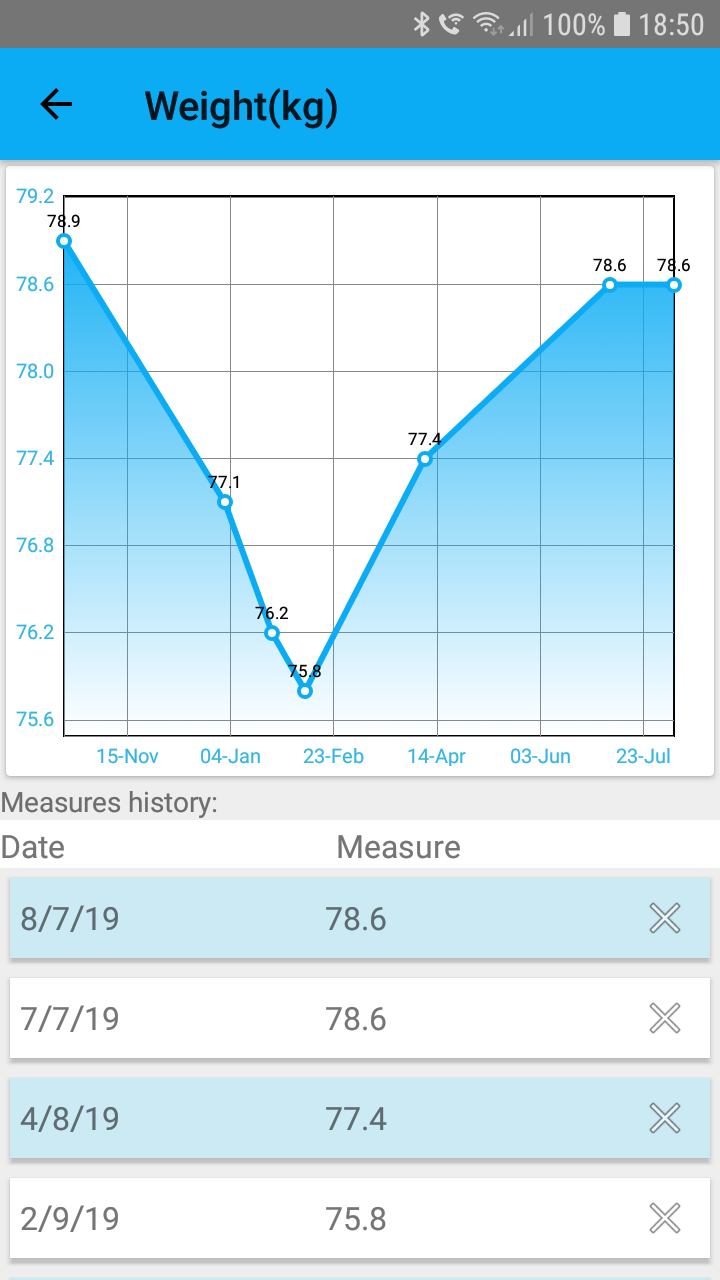Viewport: 720px width, 1280px height.
Task: Remove the 7/7/19 measure
Action: (x=665, y=1018)
